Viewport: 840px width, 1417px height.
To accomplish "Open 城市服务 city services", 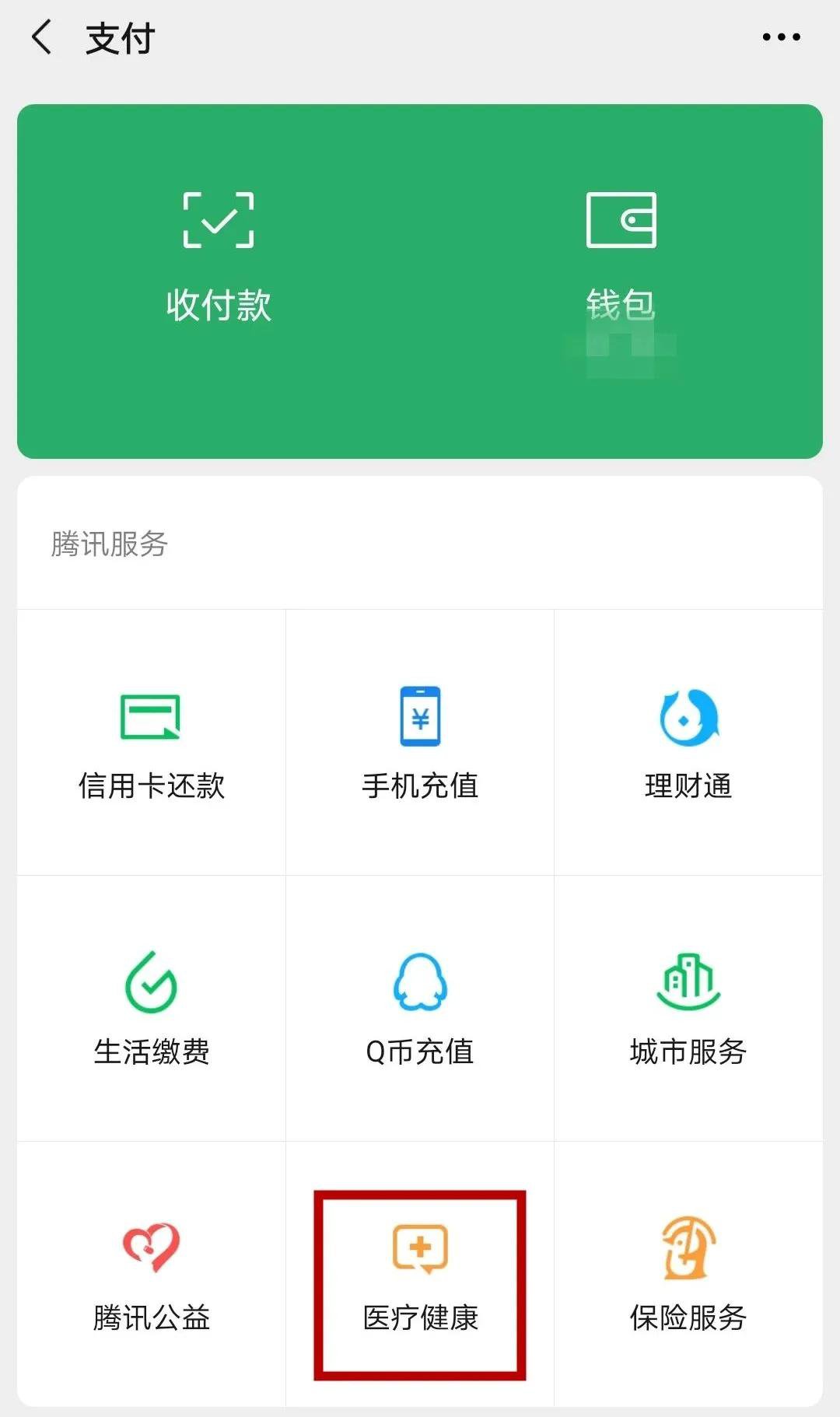I will point(688,1009).
